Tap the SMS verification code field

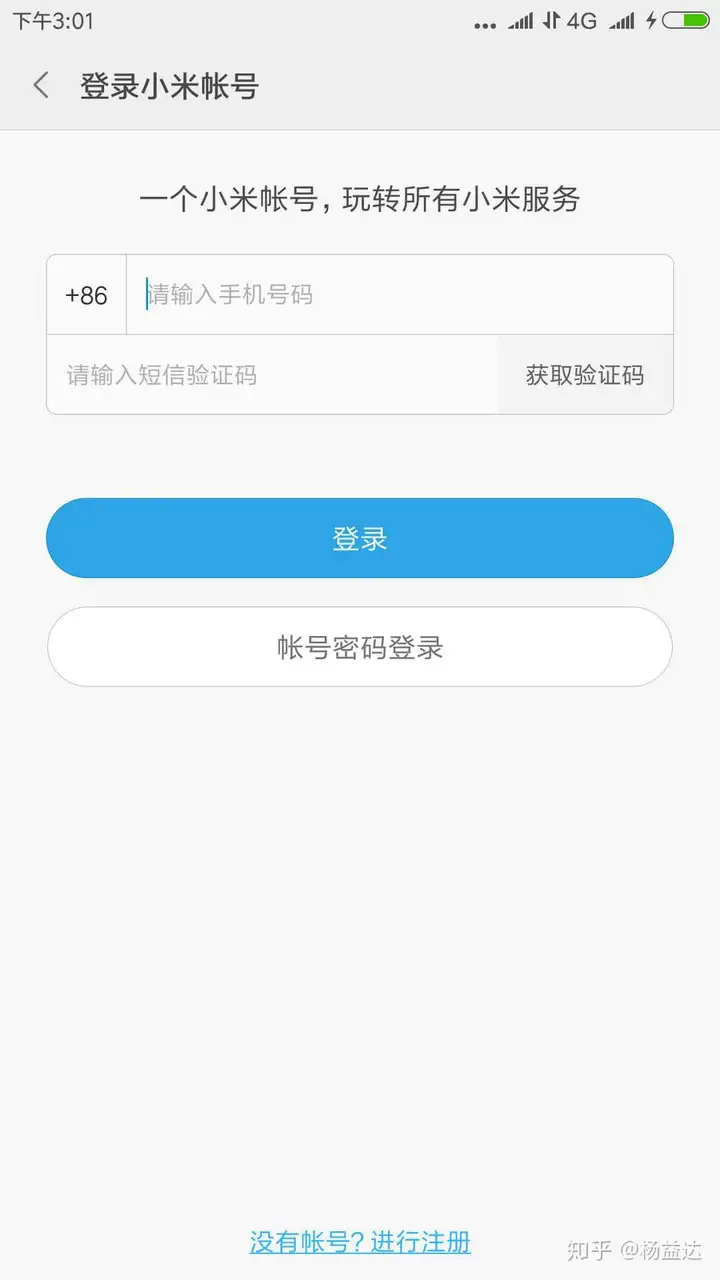pos(272,375)
